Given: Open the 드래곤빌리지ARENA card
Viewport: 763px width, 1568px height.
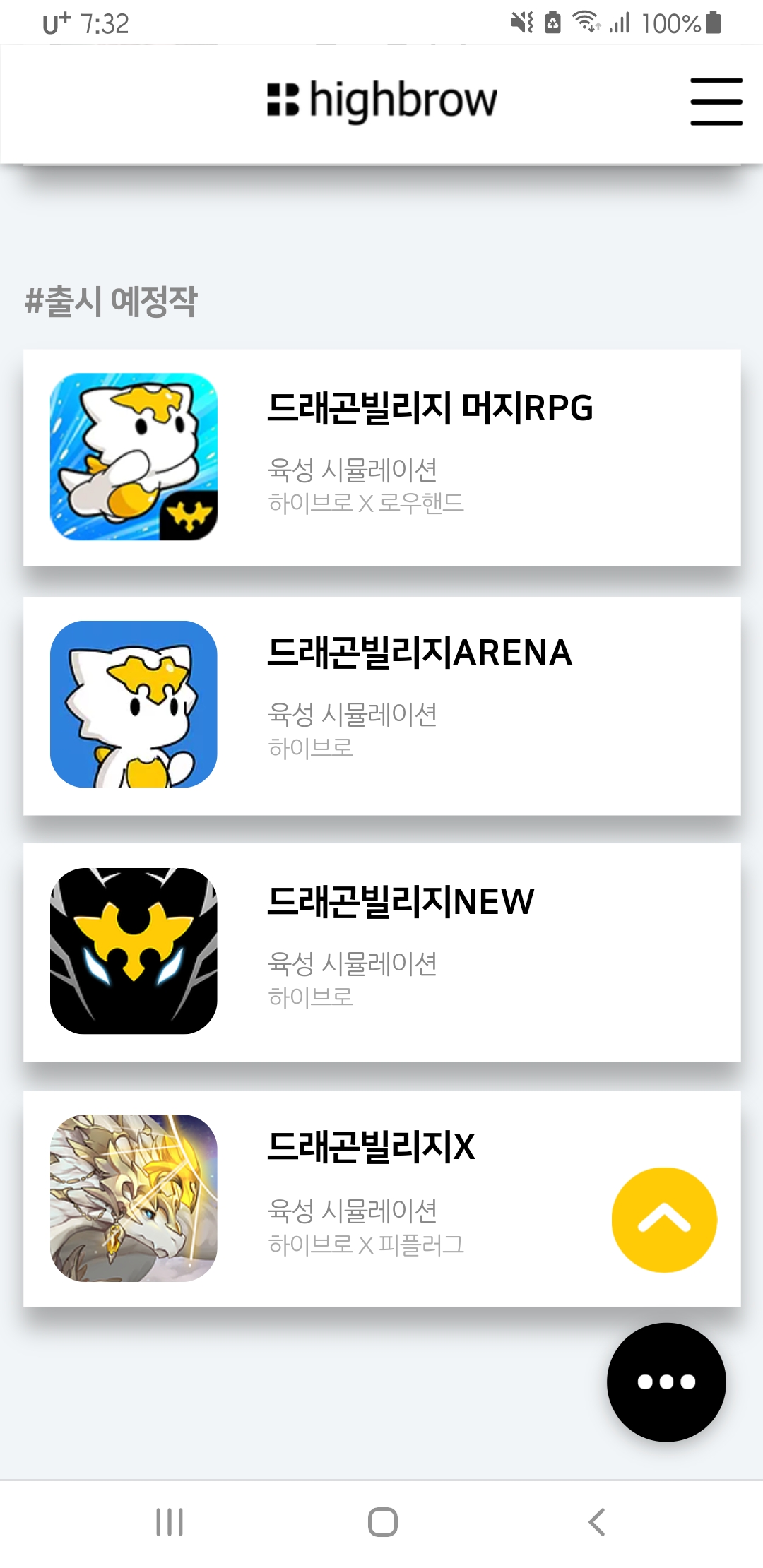Looking at the screenshot, I should point(381,705).
